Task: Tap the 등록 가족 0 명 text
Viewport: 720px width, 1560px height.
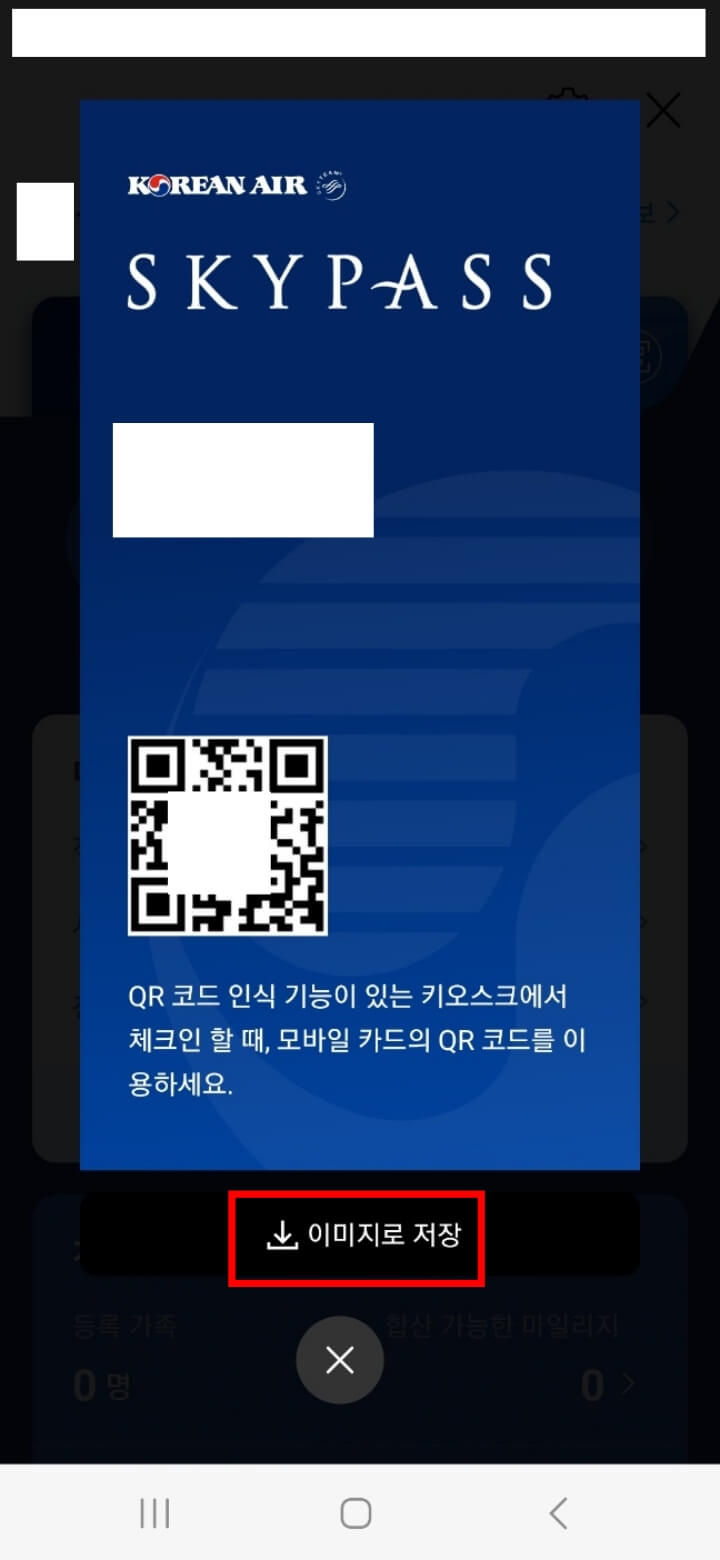Action: pyautogui.click(x=110, y=1350)
